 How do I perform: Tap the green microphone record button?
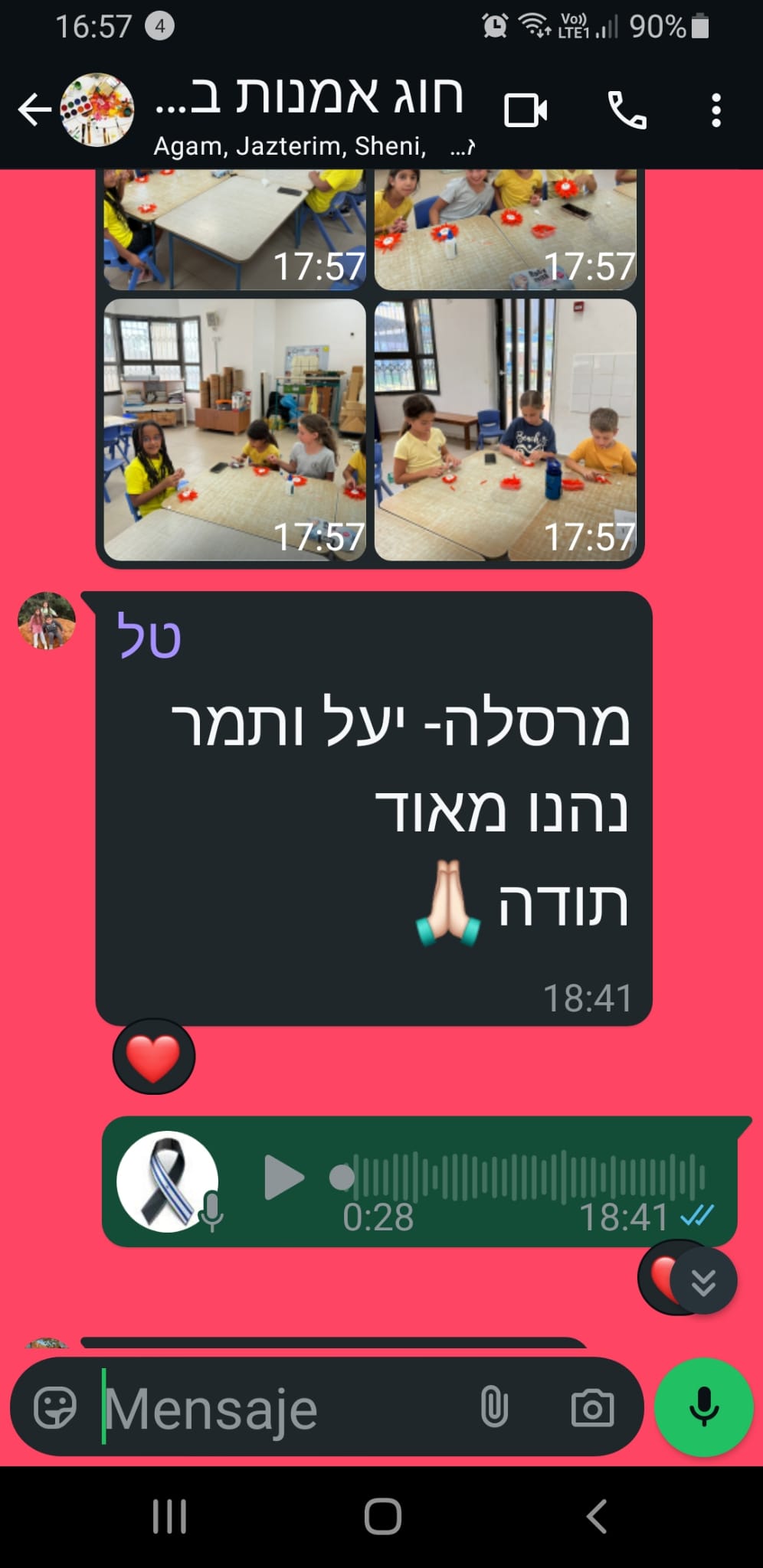click(703, 1407)
